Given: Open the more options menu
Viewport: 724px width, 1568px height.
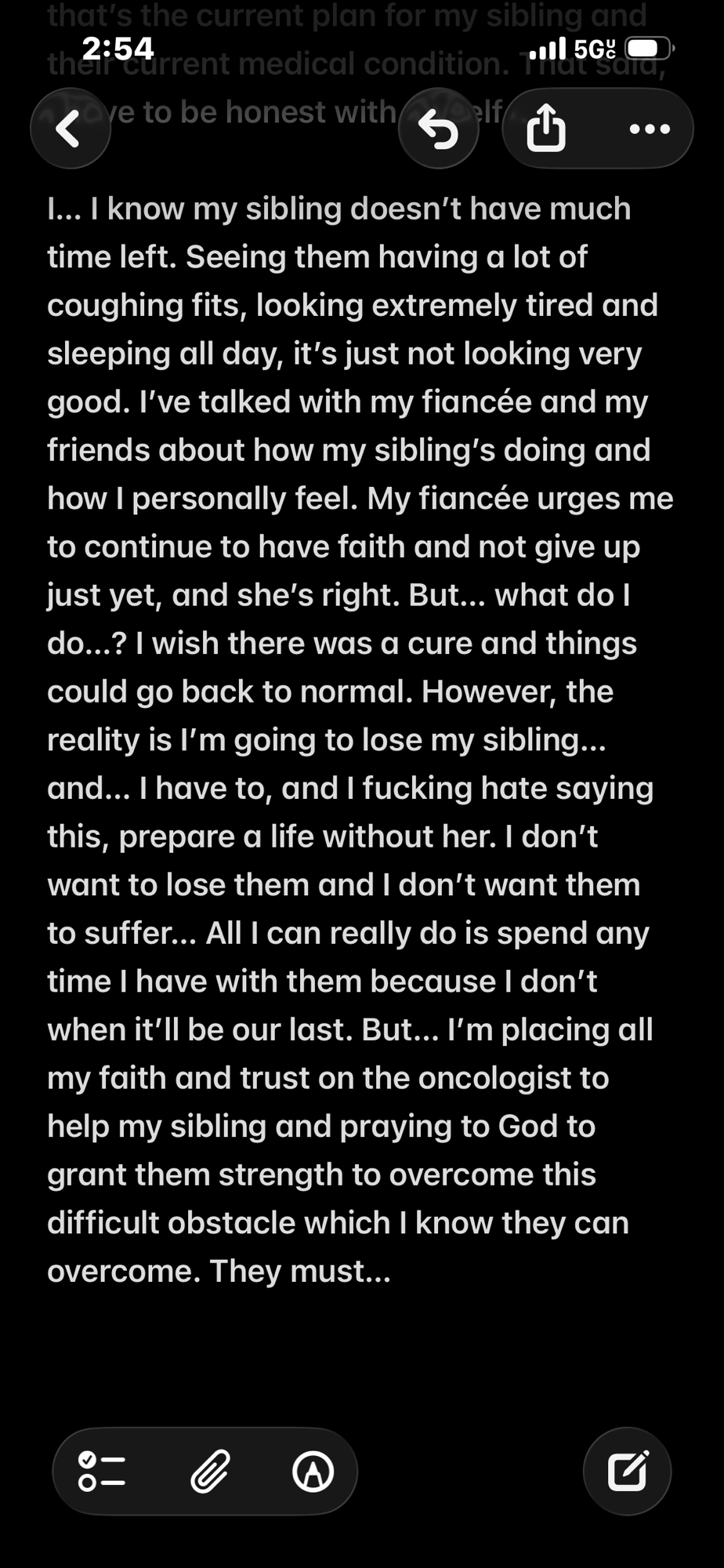Looking at the screenshot, I should [x=650, y=129].
